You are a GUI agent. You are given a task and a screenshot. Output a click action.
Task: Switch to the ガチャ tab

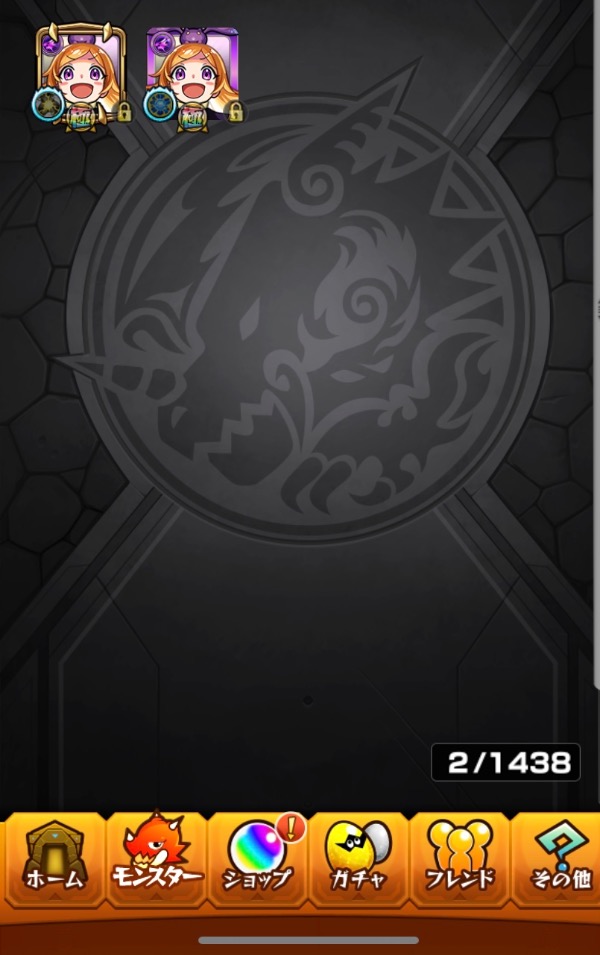[x=358, y=859]
